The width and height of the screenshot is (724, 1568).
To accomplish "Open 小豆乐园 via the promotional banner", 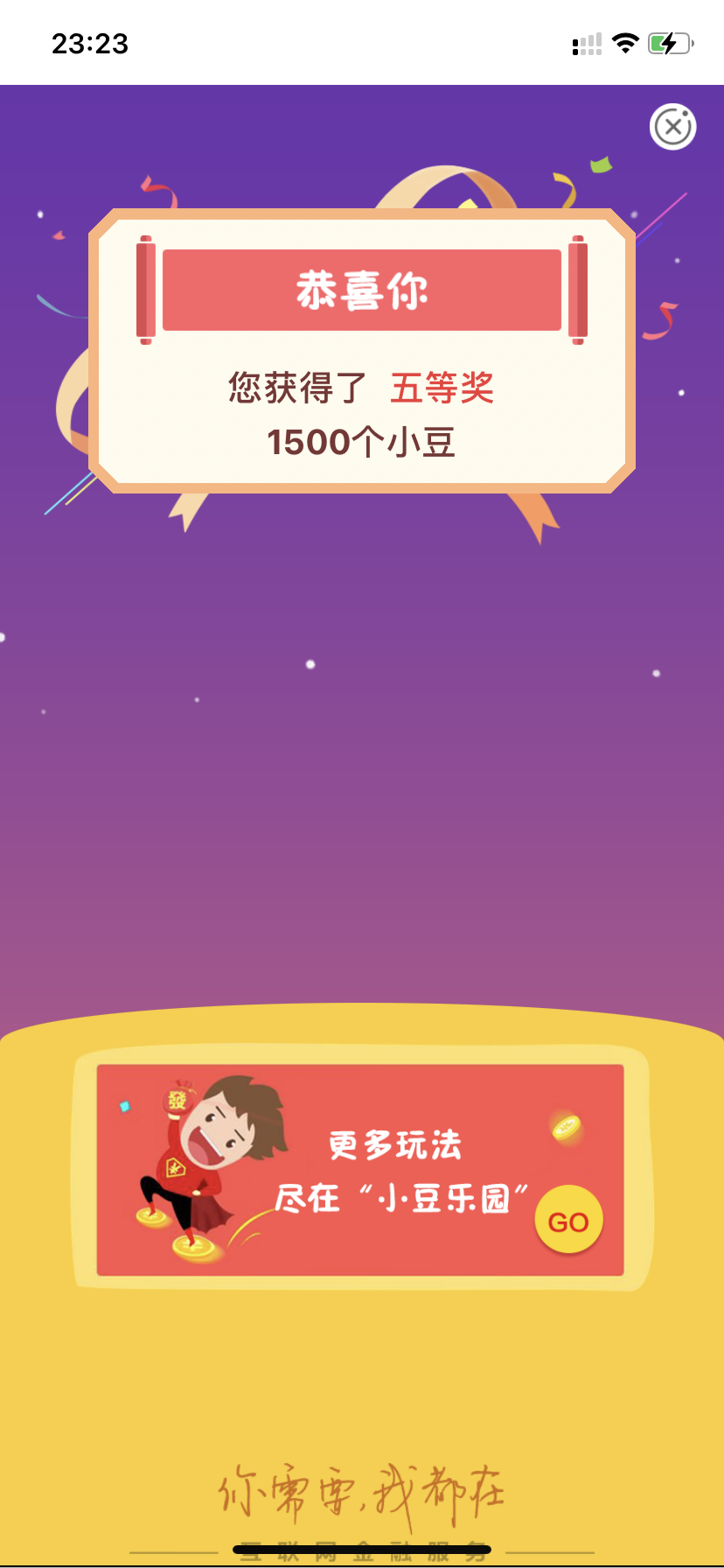I will pyautogui.click(x=568, y=1221).
